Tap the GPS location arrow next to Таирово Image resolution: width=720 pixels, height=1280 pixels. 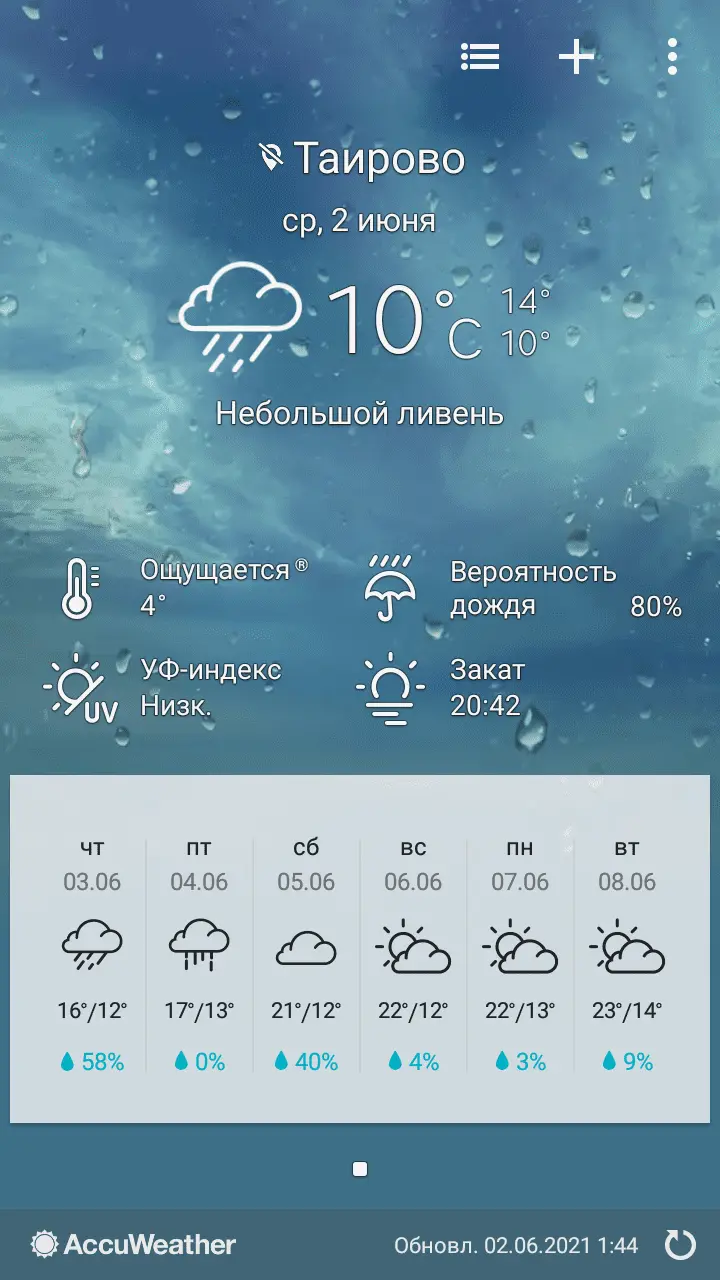[273, 153]
